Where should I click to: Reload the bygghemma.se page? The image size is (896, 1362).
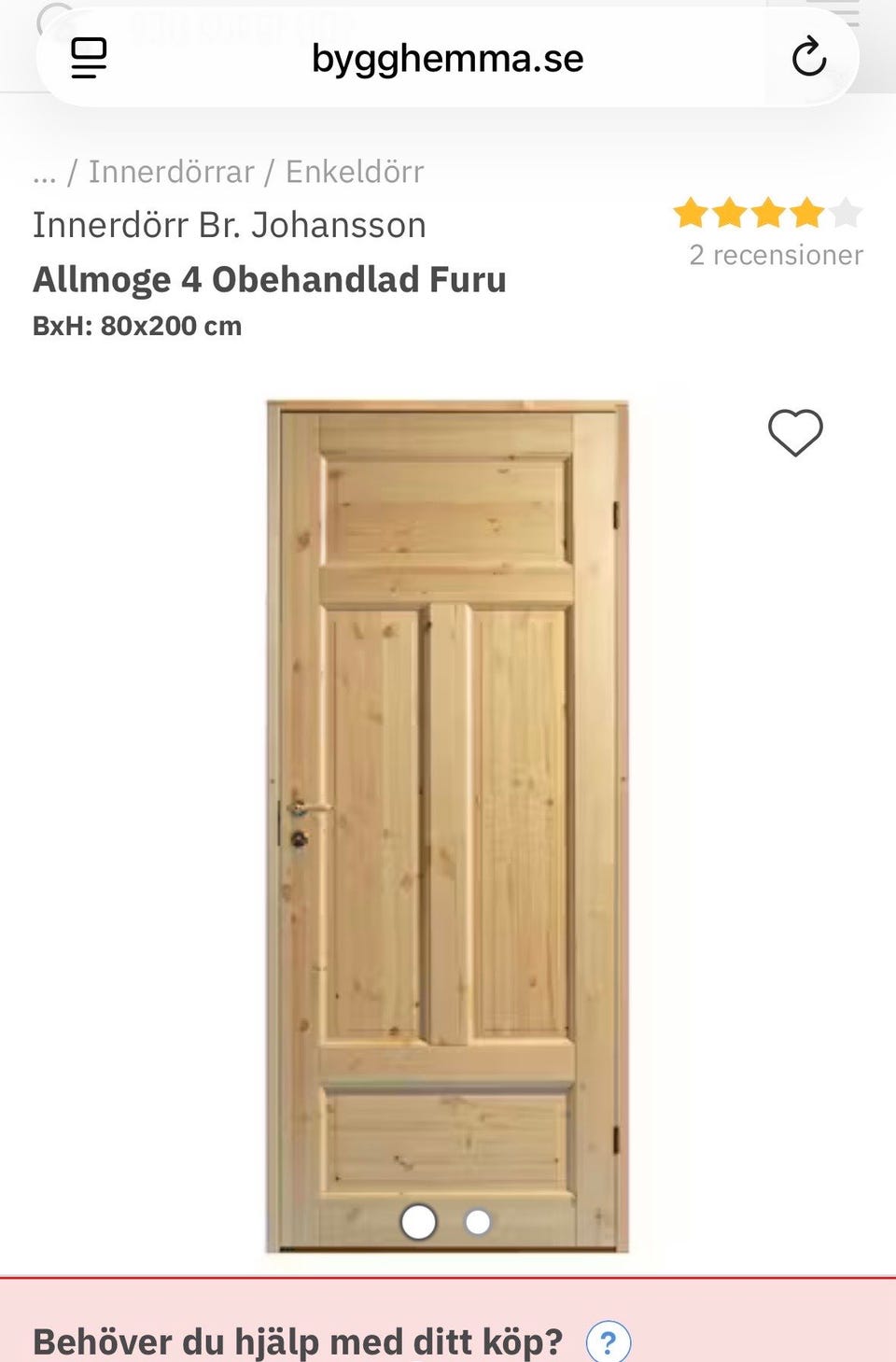(x=810, y=56)
